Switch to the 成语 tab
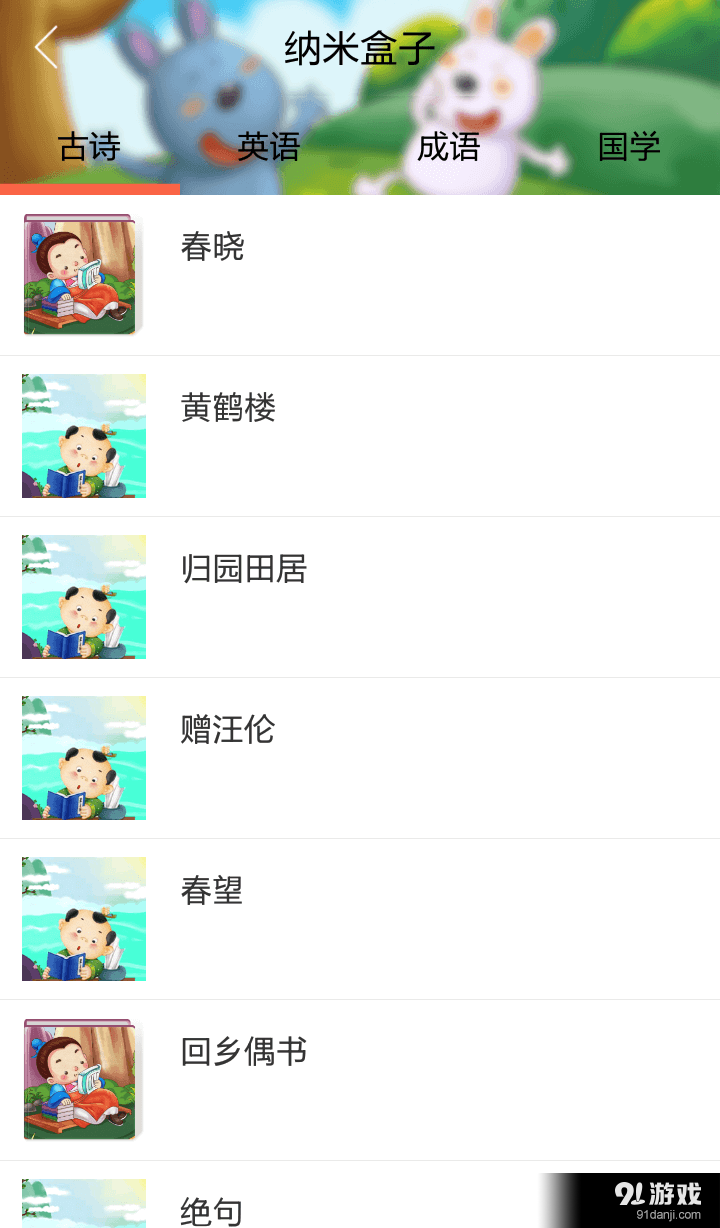Viewport: 720px width, 1228px height. click(448, 147)
